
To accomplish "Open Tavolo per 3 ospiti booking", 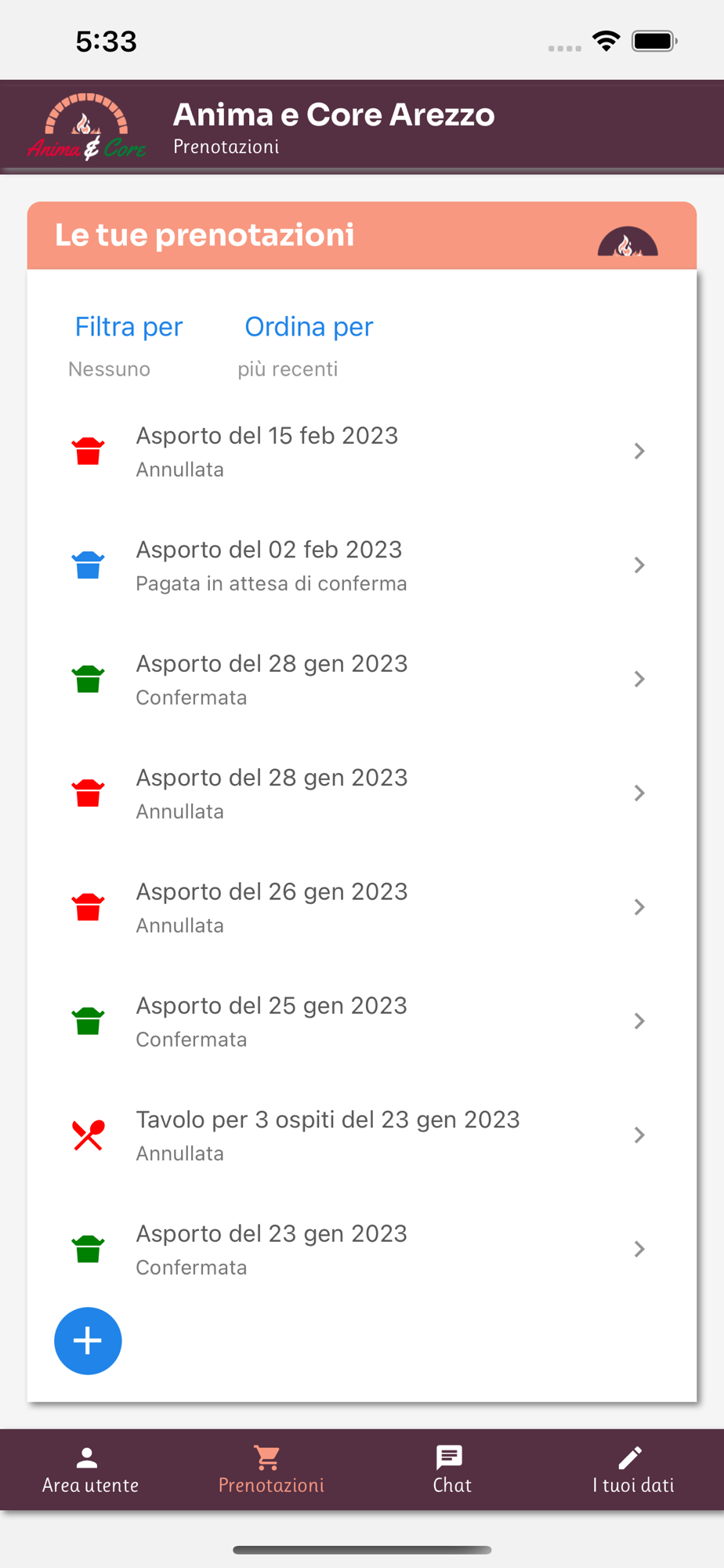I will click(362, 1135).
